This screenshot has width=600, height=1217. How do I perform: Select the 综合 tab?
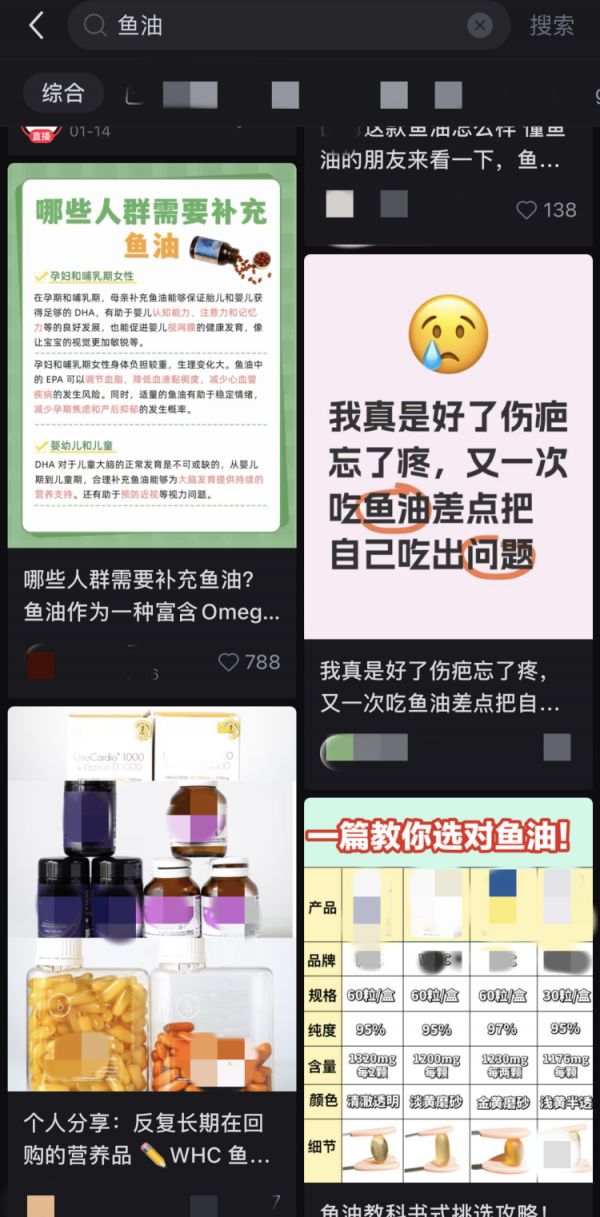63,94
